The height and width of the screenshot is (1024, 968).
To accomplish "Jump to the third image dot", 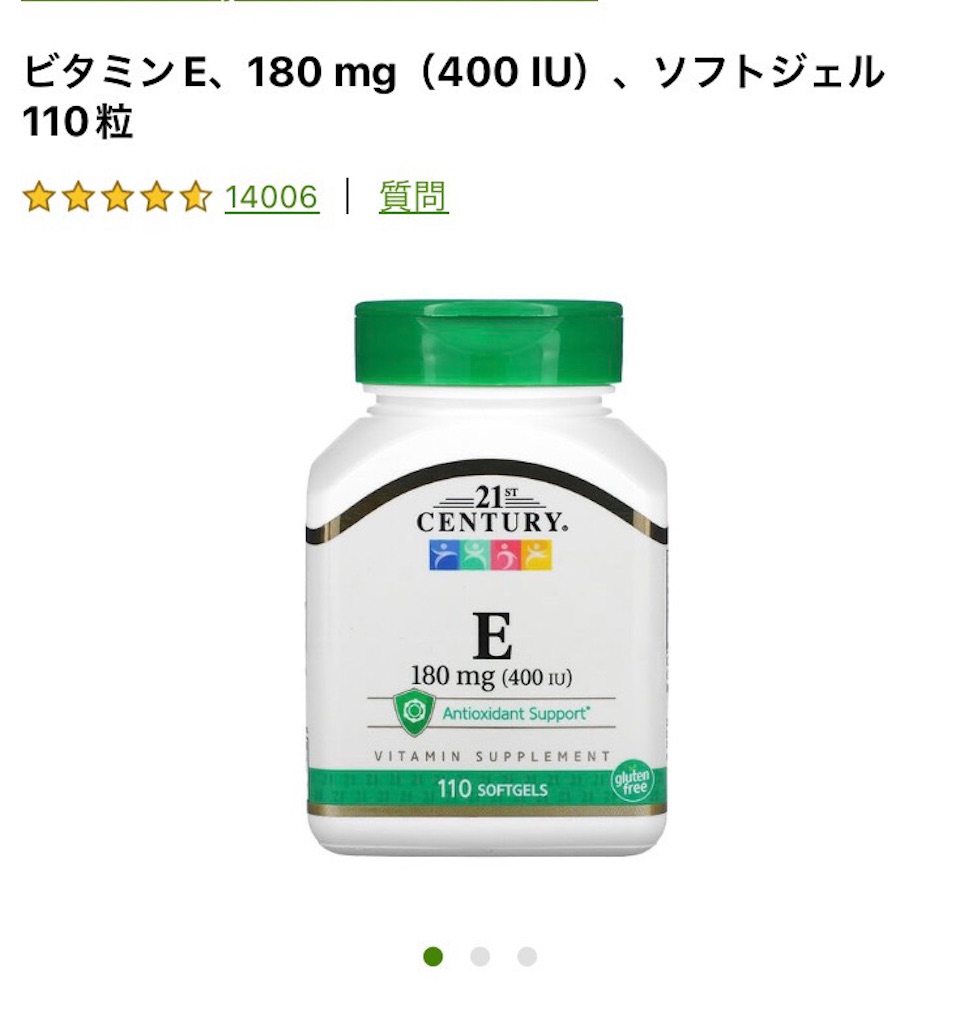I will [527, 957].
